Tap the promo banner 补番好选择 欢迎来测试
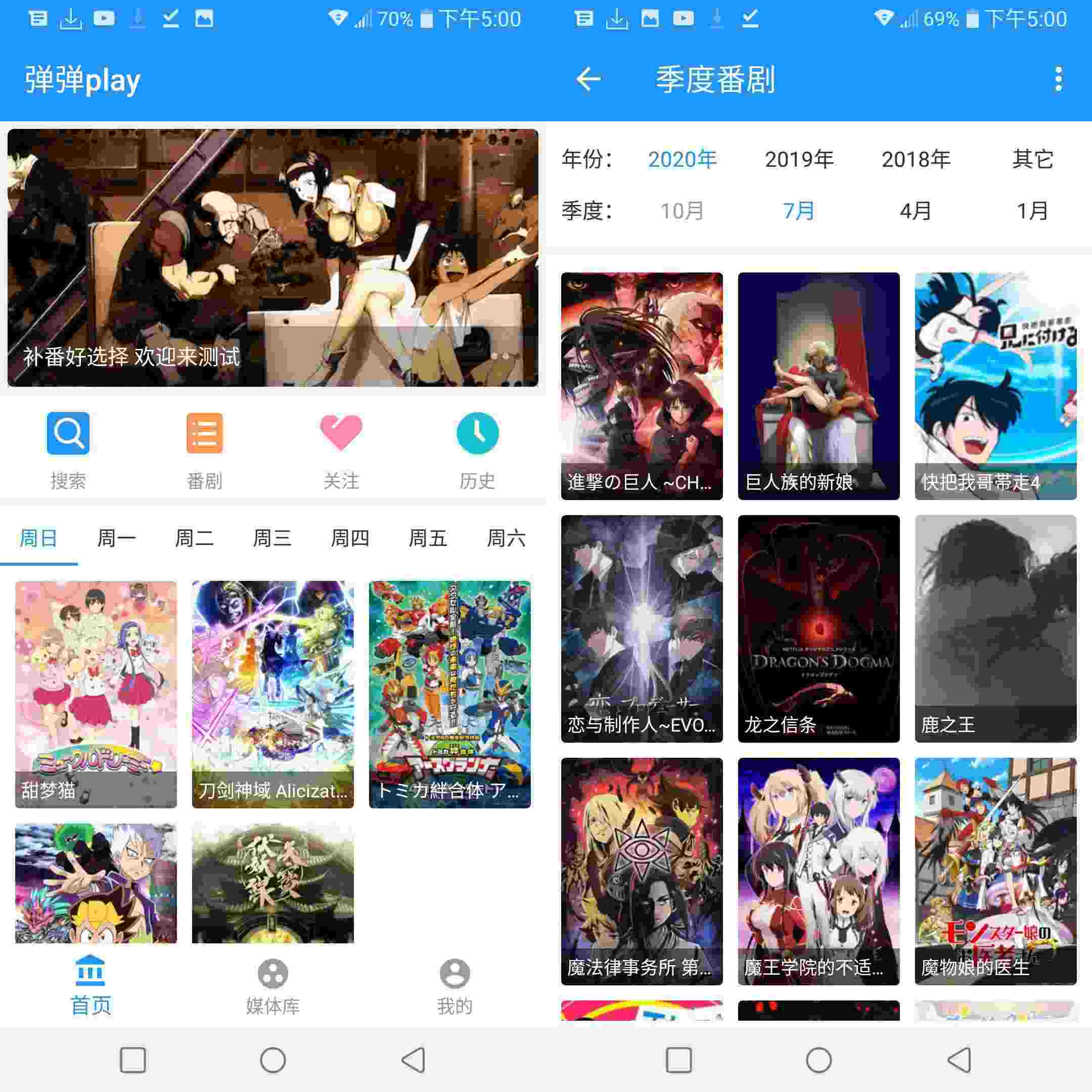 (x=272, y=258)
